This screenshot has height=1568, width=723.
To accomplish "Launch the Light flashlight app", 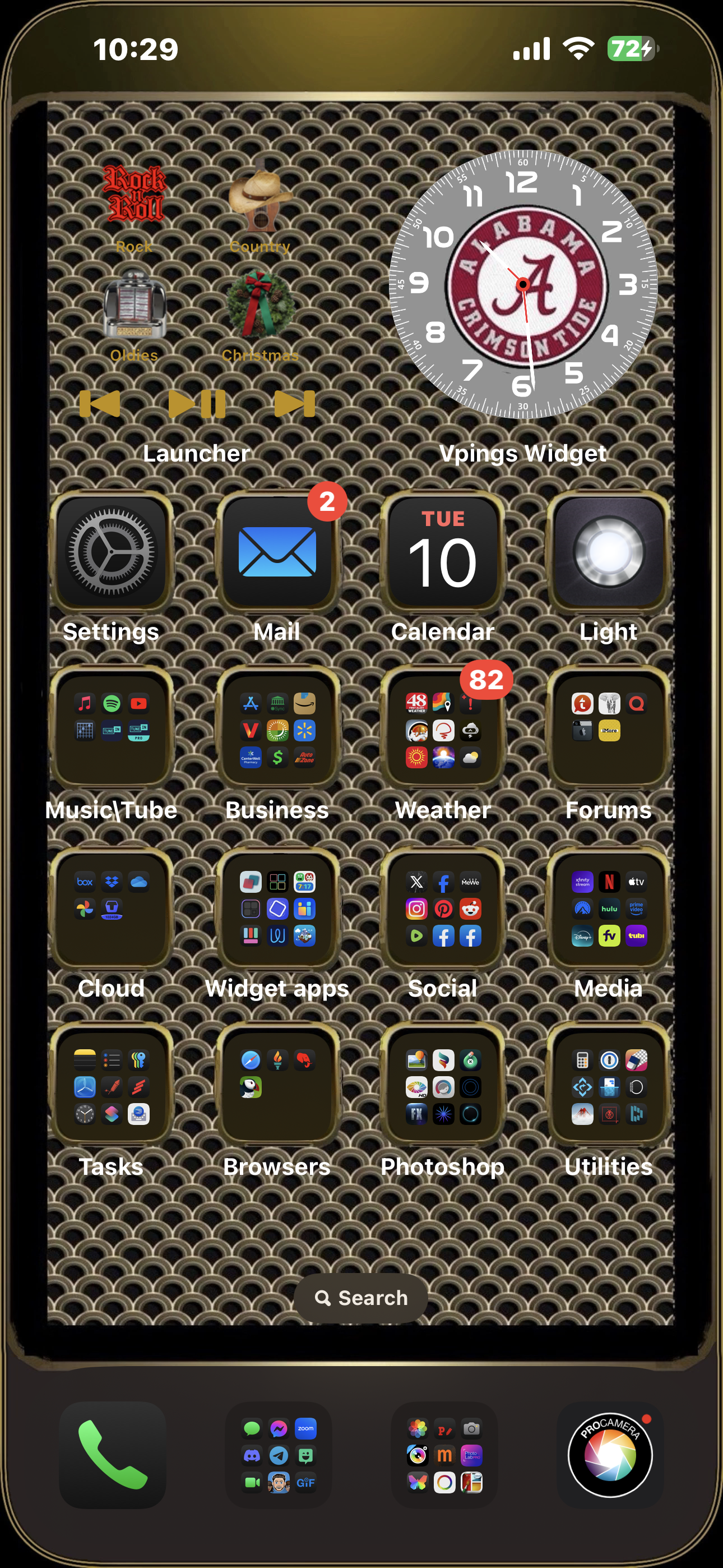I will tap(609, 551).
